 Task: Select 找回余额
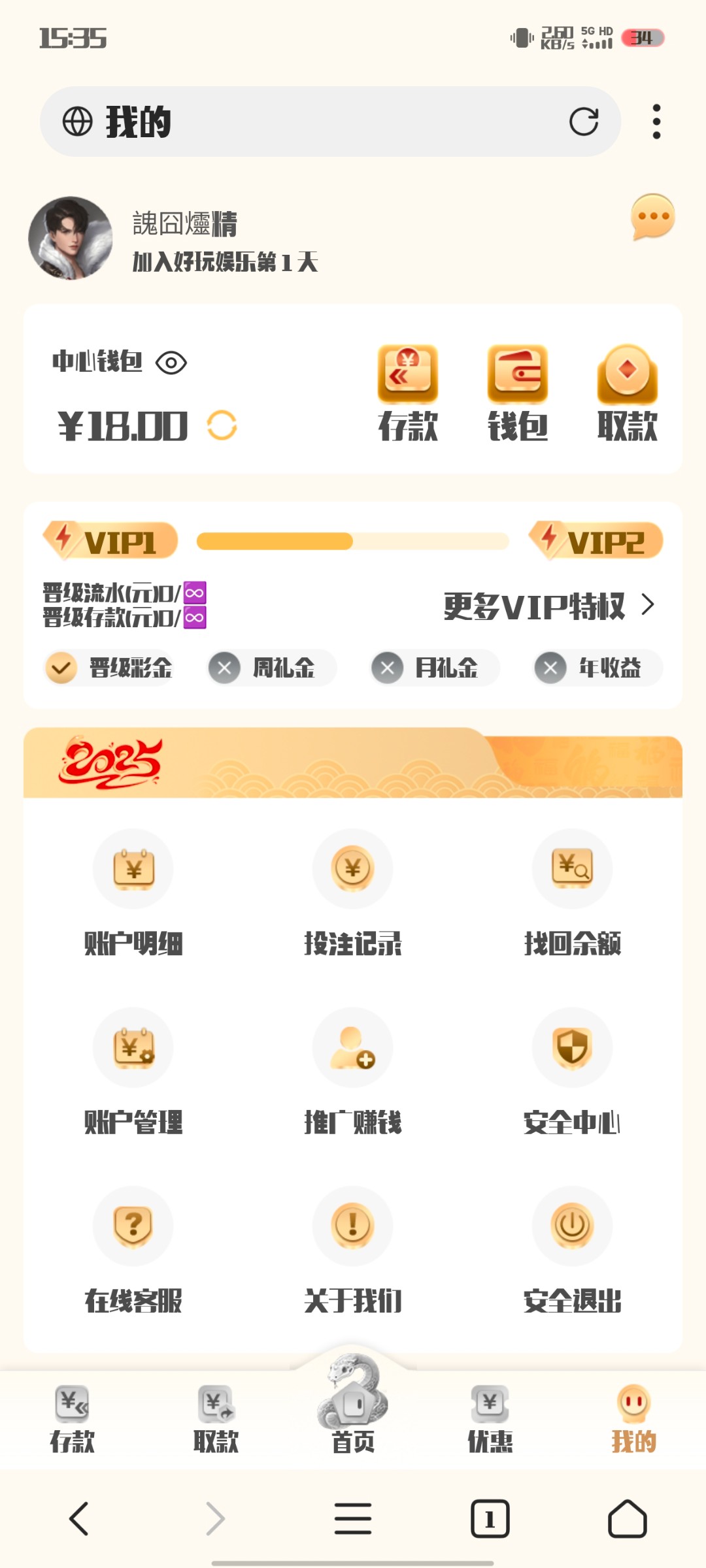pos(573,892)
